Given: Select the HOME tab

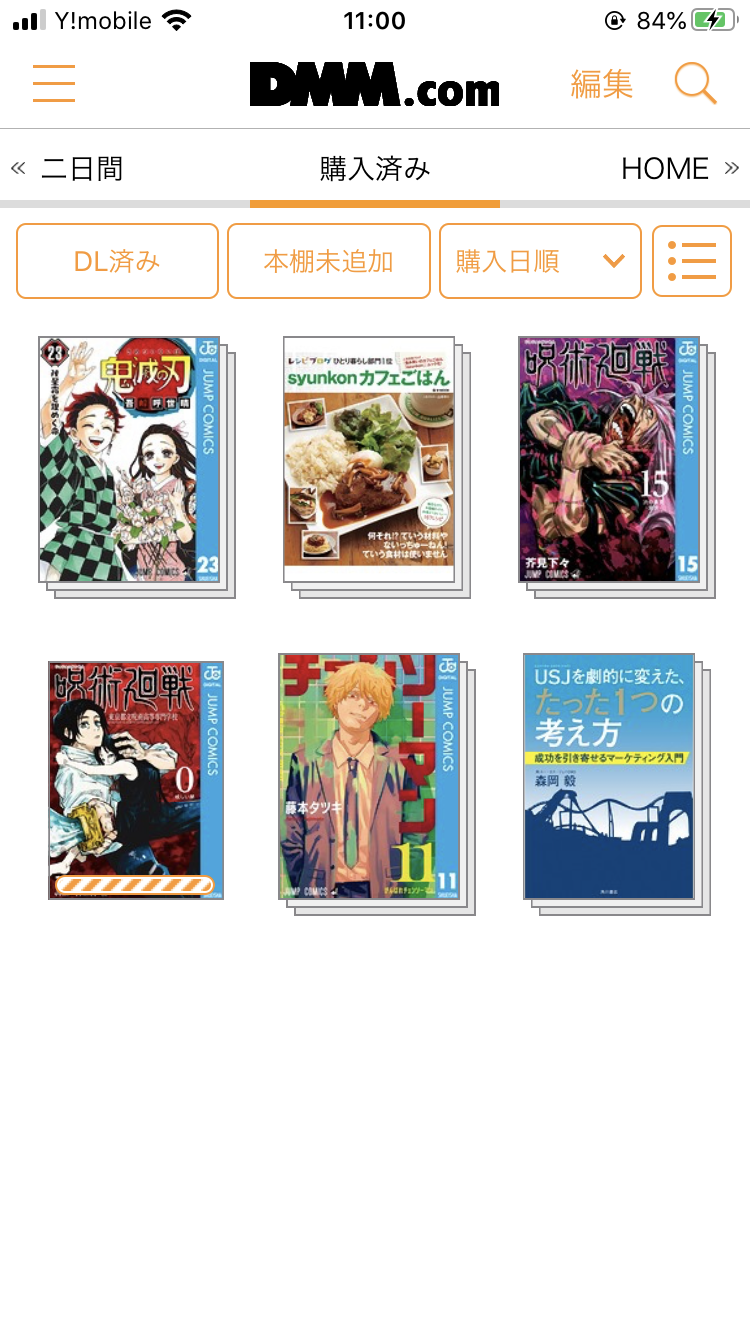Looking at the screenshot, I should coord(664,168).
